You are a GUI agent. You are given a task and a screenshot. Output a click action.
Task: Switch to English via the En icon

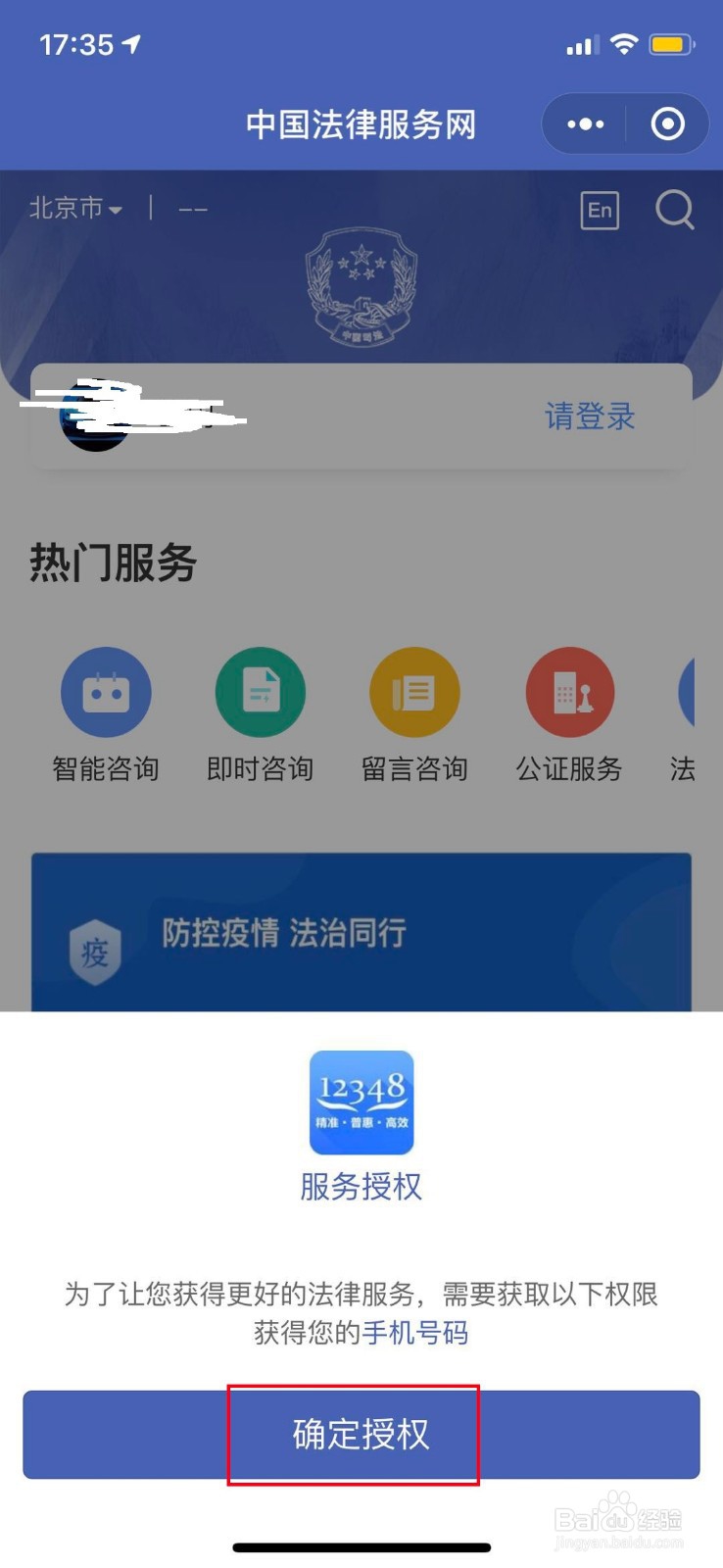602,210
